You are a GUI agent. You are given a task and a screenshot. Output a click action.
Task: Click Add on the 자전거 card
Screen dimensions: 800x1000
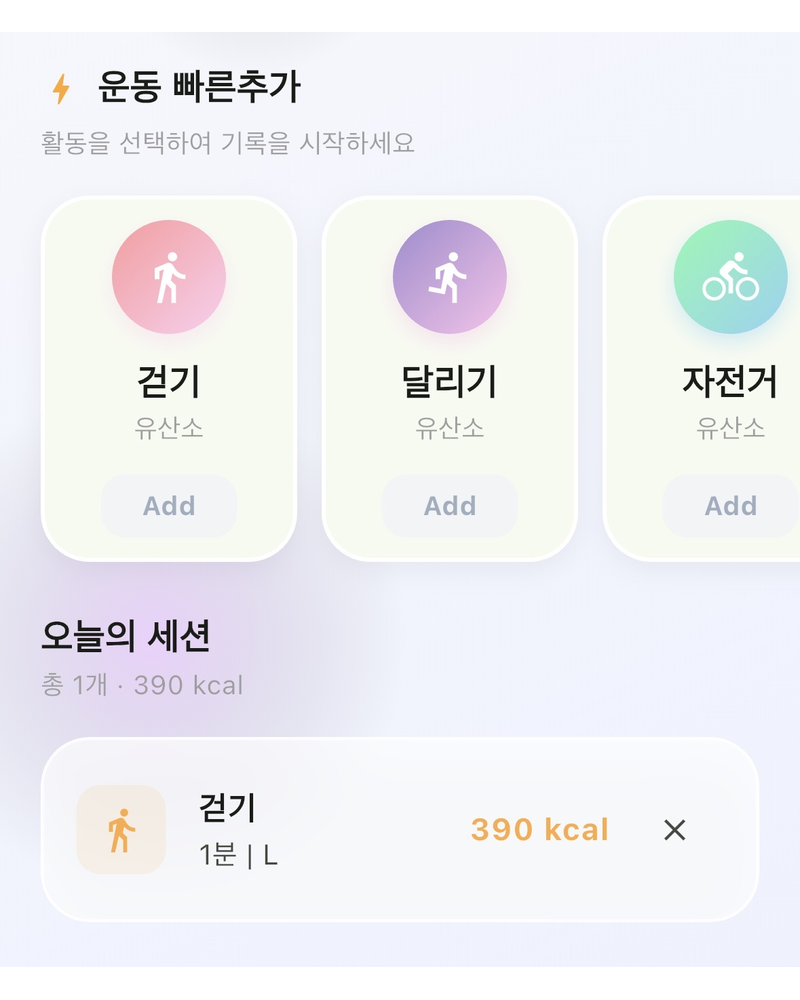(x=730, y=505)
